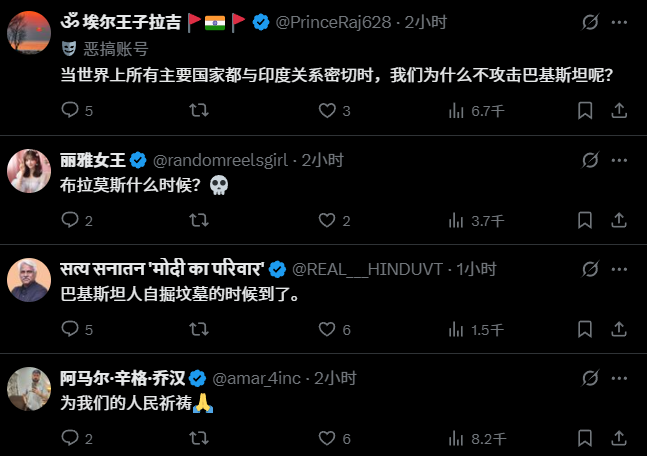The width and height of the screenshot is (647, 456).
Task: Like the reply from @randomreelsgirl
Action: [327, 220]
